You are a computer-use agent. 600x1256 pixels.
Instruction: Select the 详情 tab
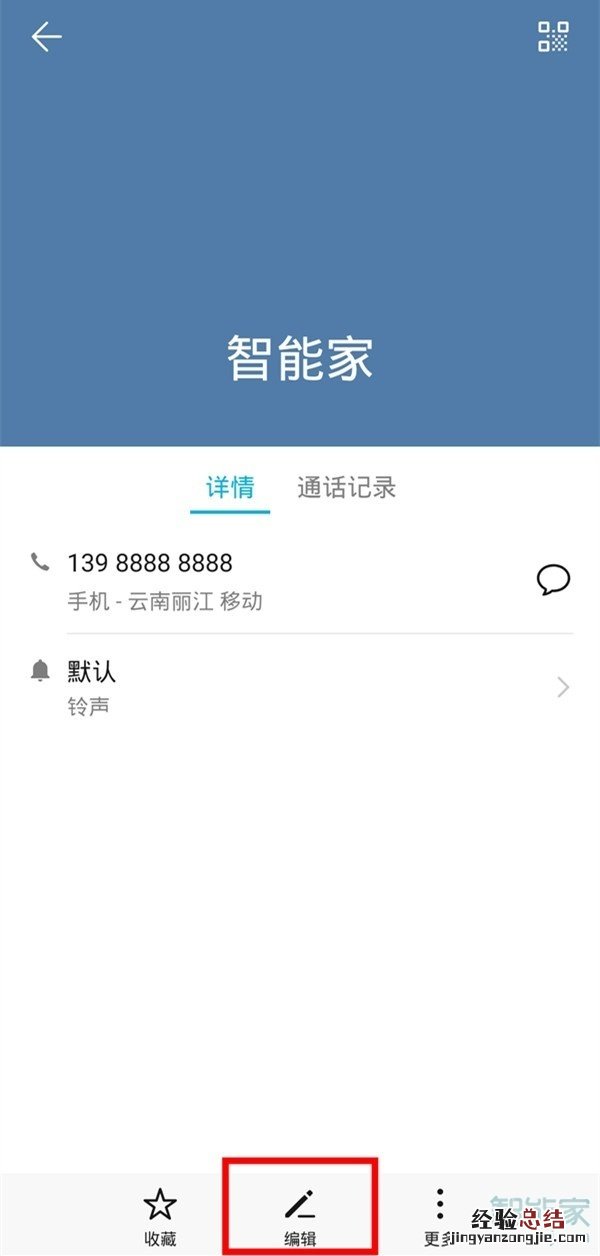[230, 488]
